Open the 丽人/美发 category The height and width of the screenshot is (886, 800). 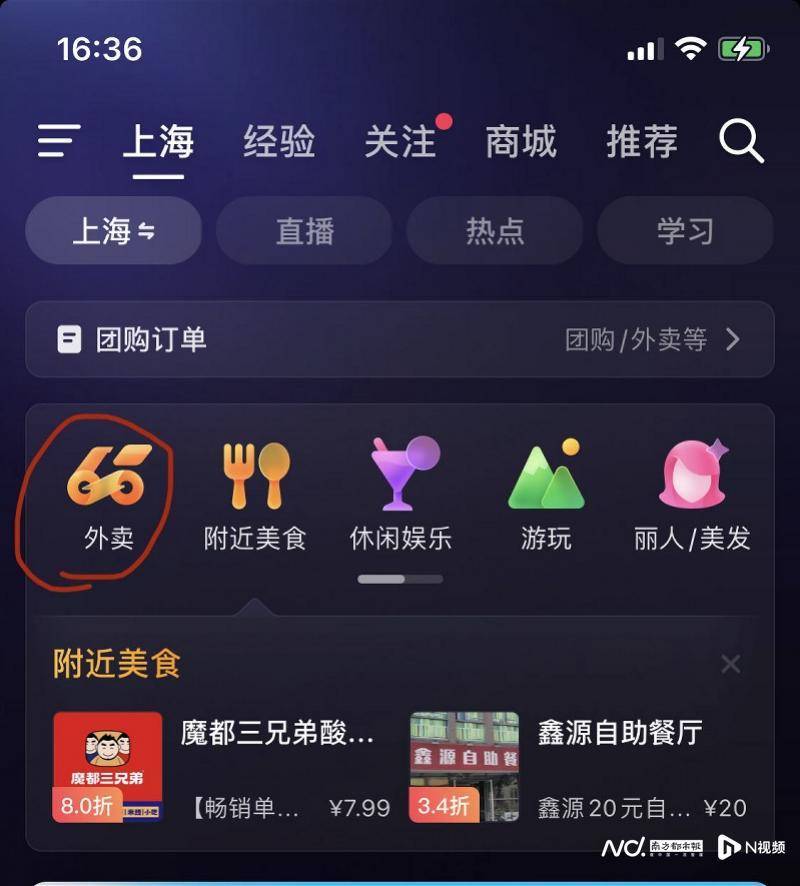click(x=692, y=496)
